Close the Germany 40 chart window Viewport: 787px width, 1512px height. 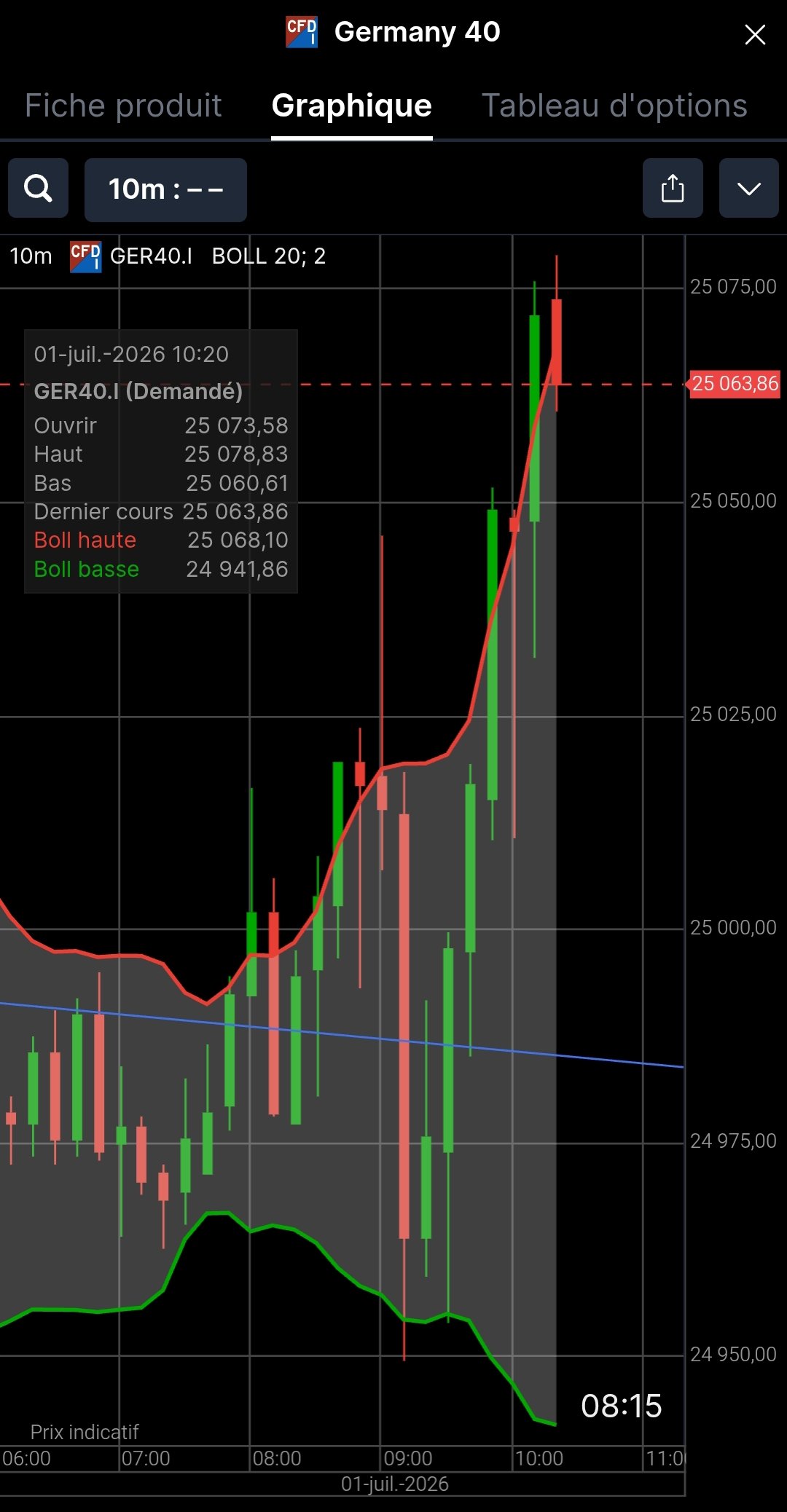point(755,34)
